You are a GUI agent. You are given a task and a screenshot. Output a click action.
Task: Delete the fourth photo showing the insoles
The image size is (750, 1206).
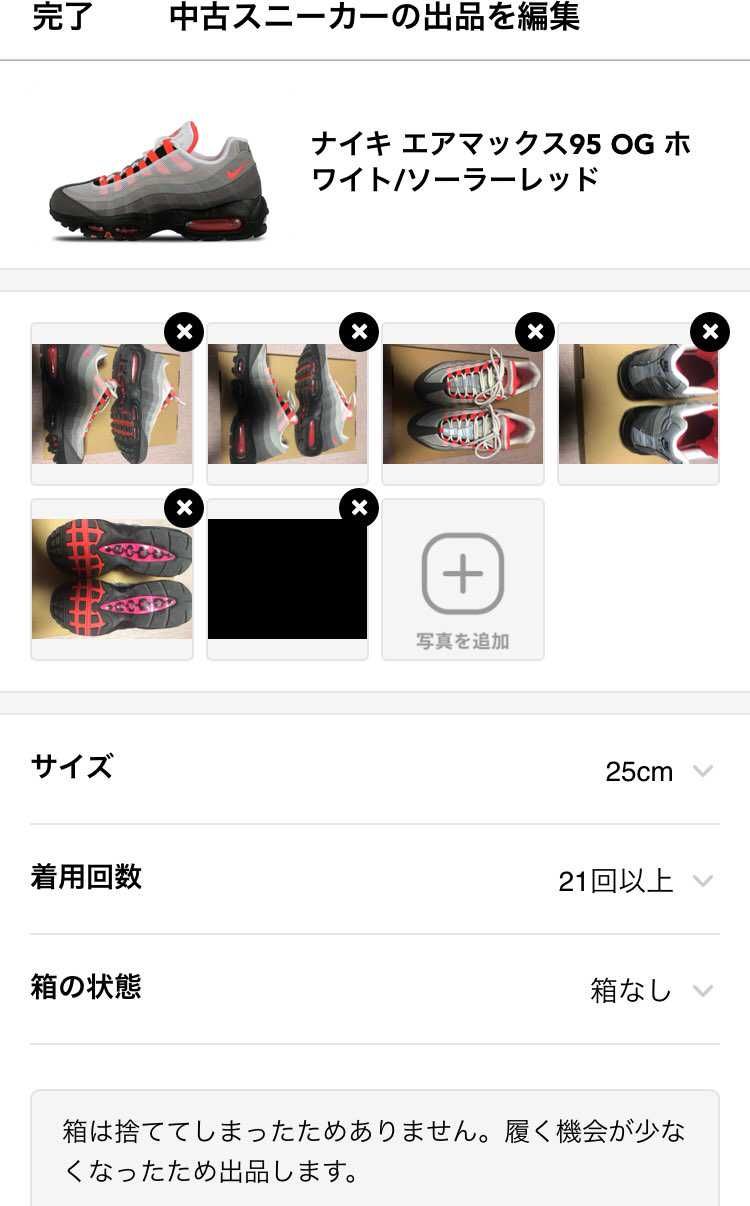click(x=710, y=332)
